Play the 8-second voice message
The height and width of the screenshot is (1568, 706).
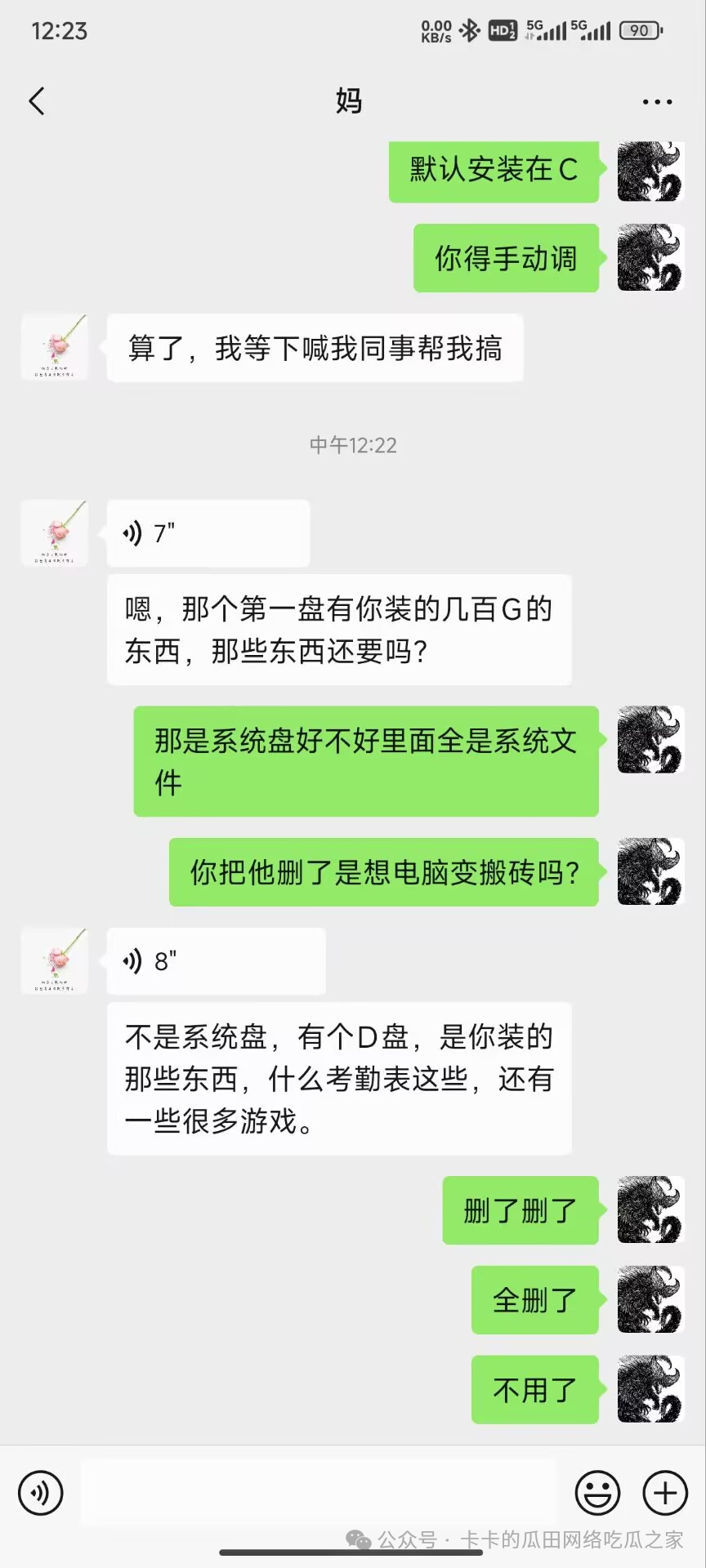(x=216, y=961)
